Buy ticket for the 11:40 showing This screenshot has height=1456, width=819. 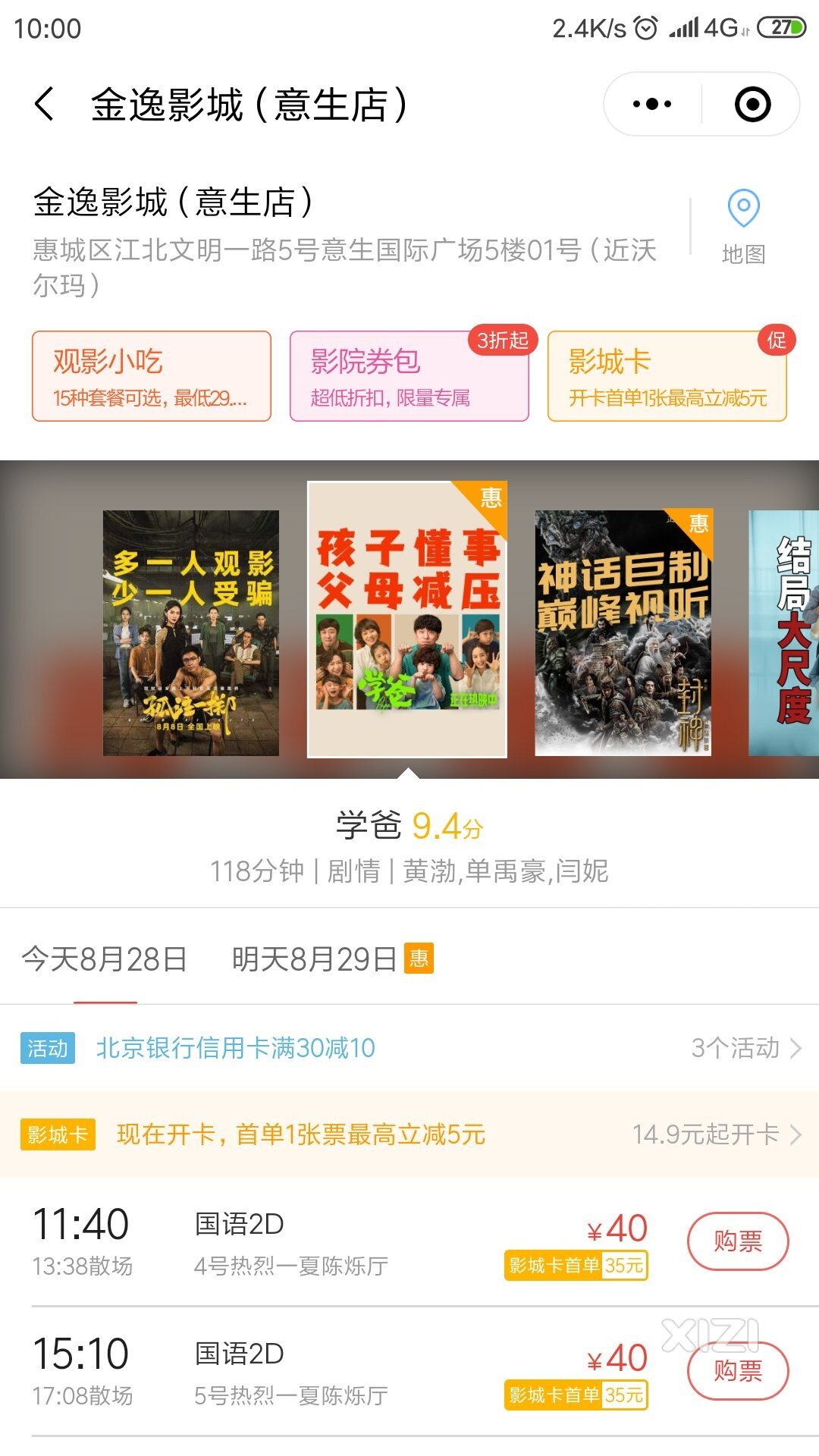pyautogui.click(x=738, y=1241)
